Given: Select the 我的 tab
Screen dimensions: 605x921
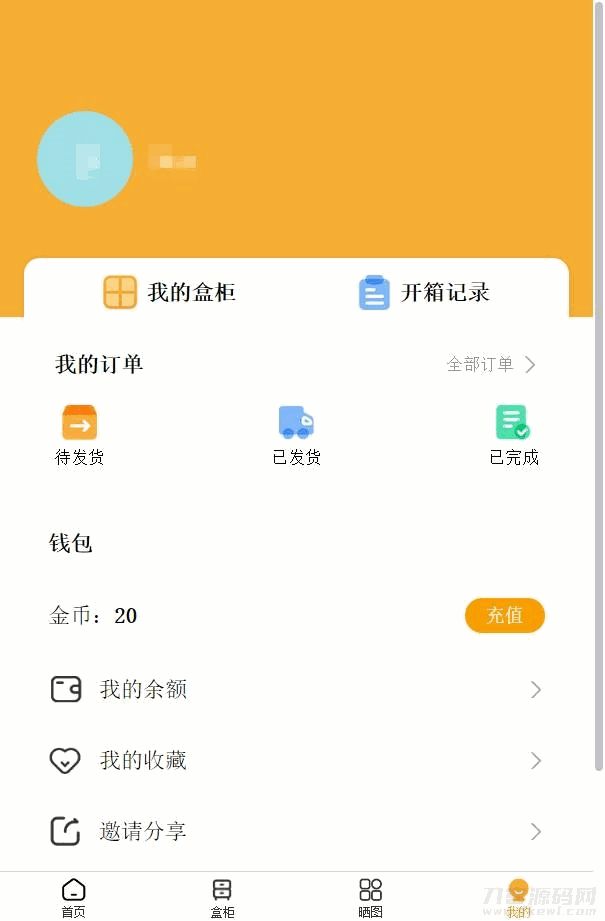Looking at the screenshot, I should tap(518, 897).
